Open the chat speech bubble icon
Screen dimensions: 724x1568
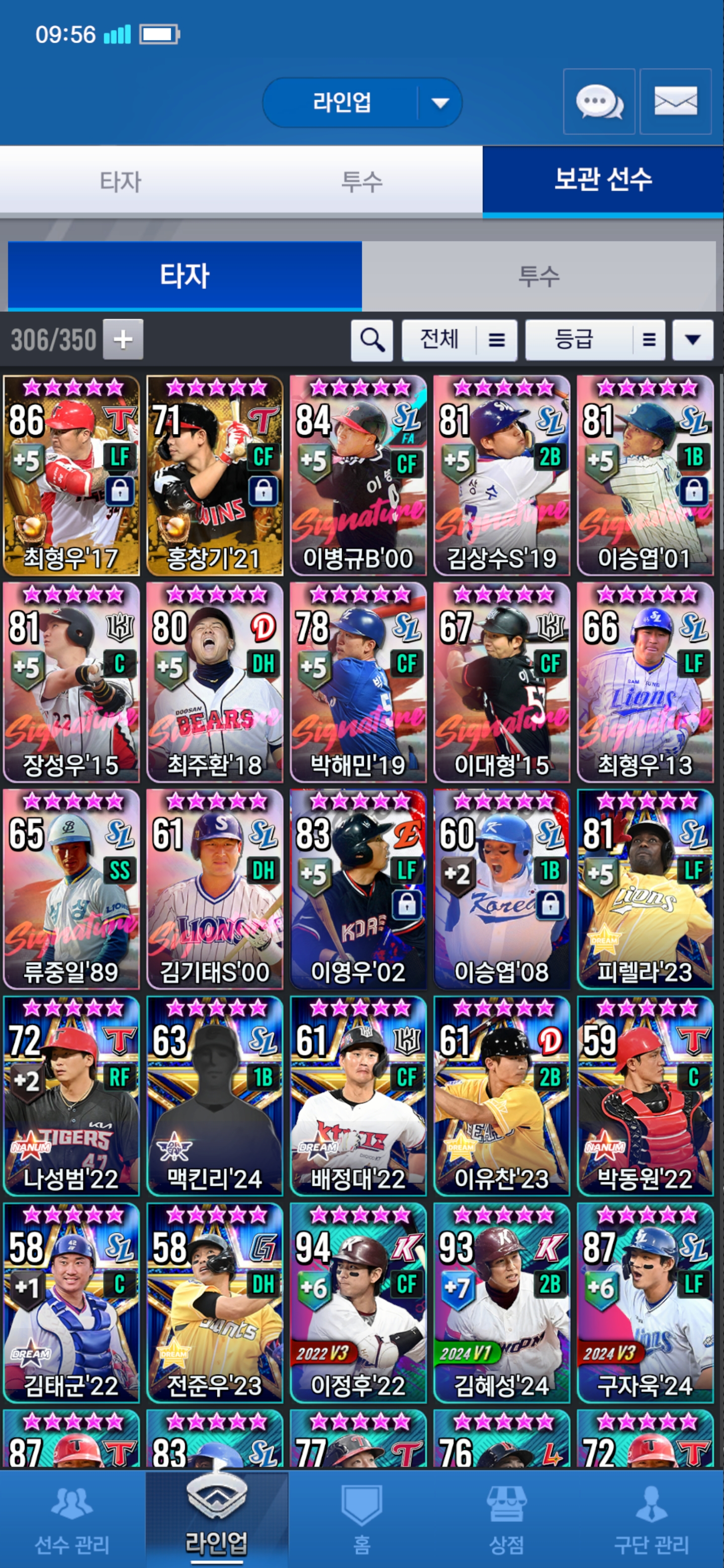[599, 102]
